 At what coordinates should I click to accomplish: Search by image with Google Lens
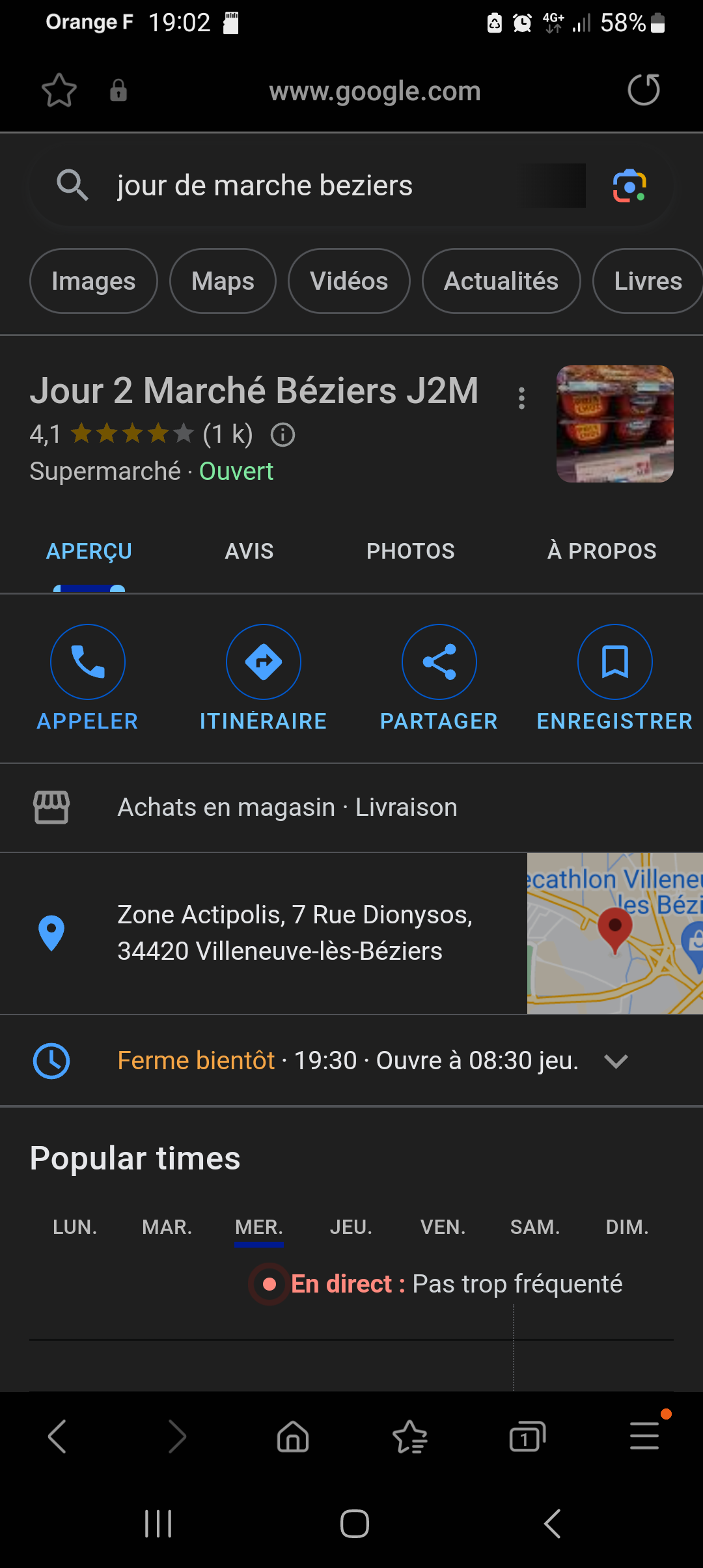coord(629,186)
